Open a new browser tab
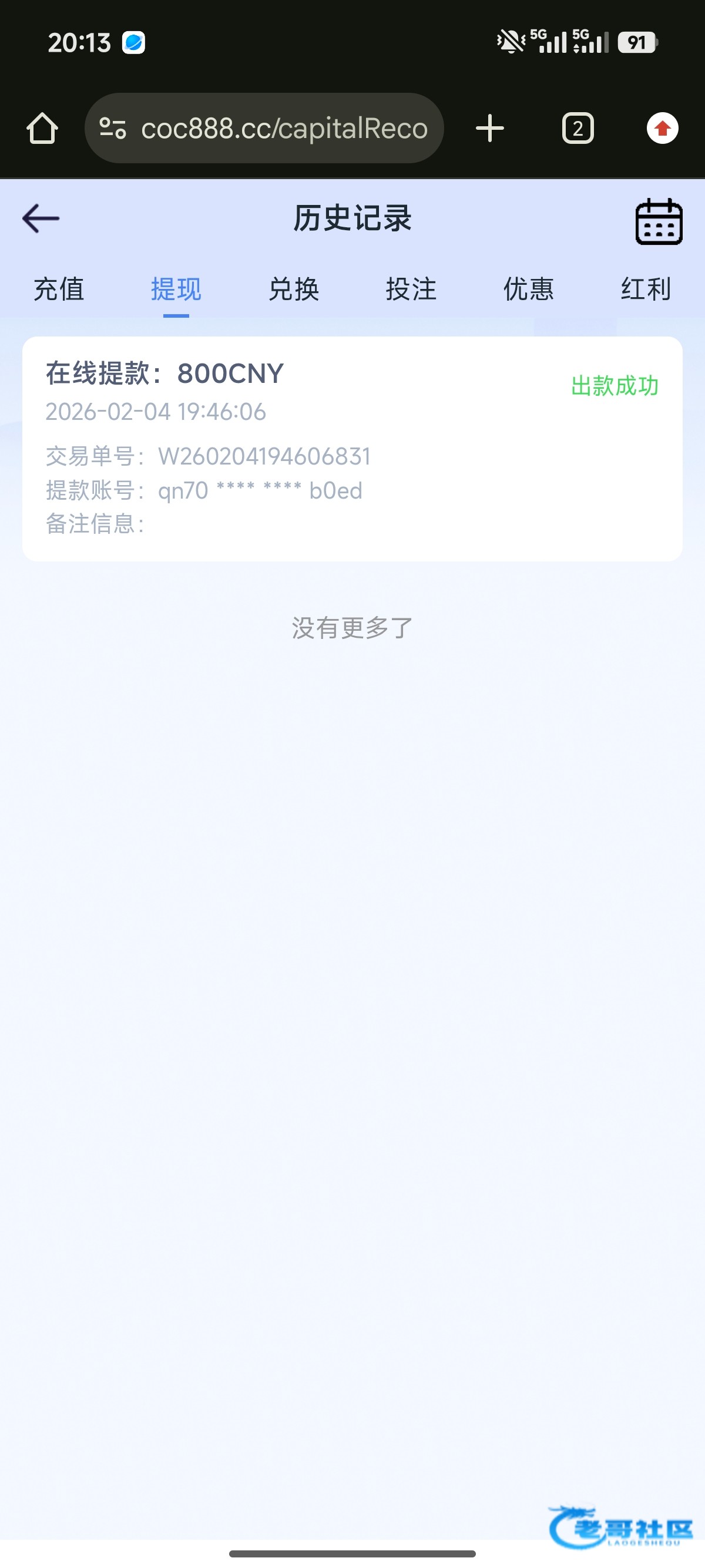This screenshot has height=1568, width=705. pos(489,129)
